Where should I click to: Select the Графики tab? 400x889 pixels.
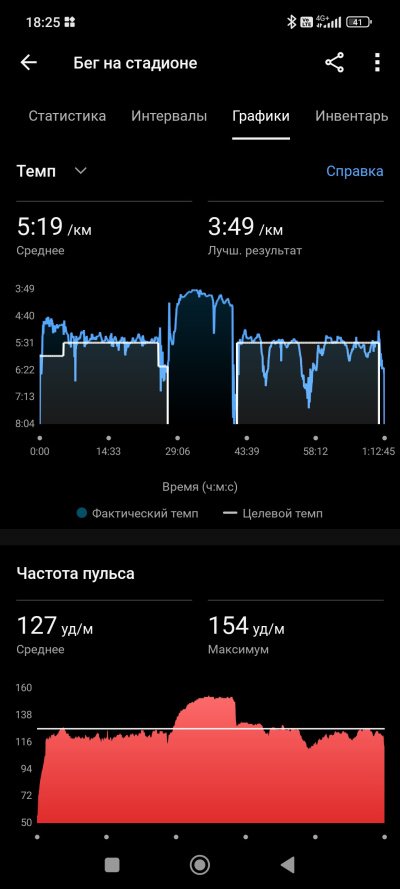(x=261, y=116)
